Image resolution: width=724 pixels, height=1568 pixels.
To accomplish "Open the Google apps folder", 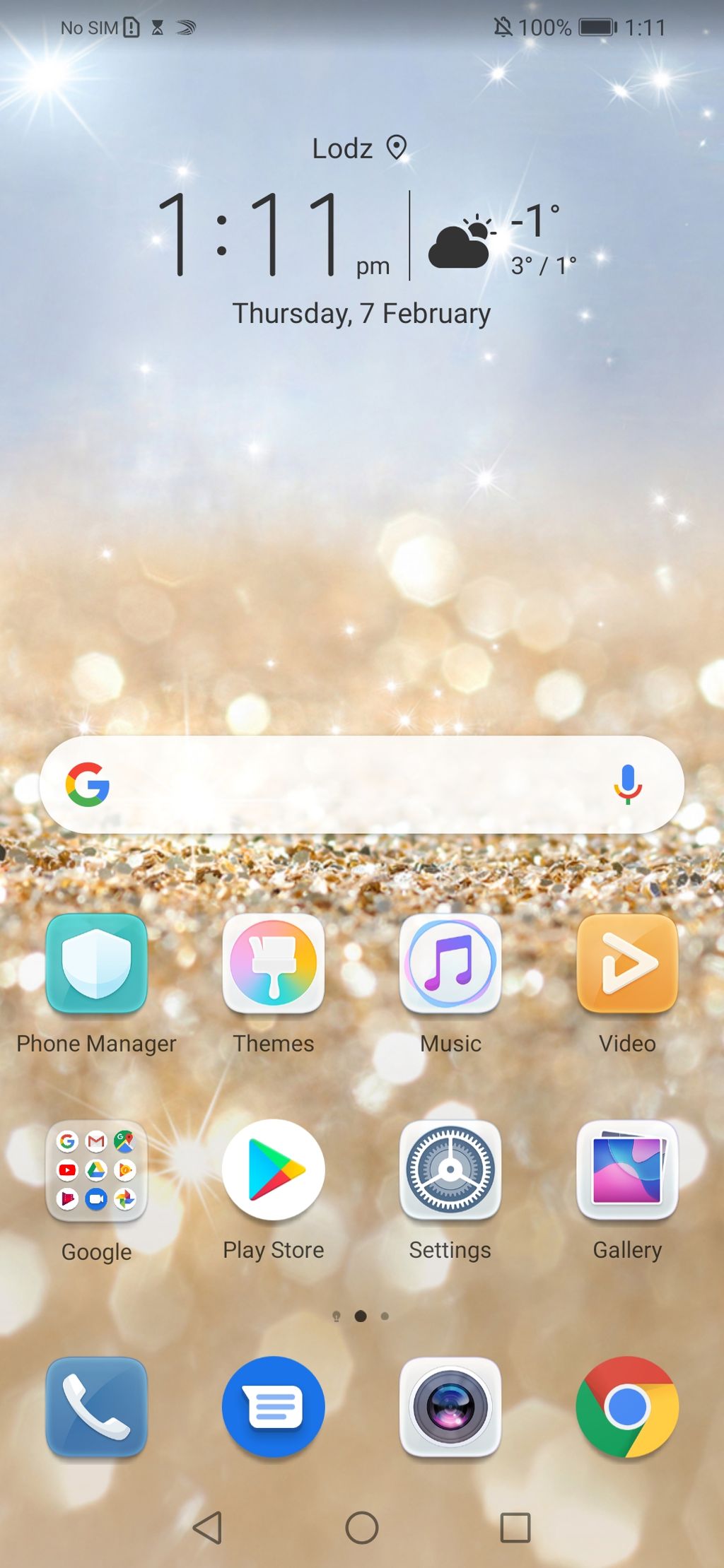I will coord(96,1170).
